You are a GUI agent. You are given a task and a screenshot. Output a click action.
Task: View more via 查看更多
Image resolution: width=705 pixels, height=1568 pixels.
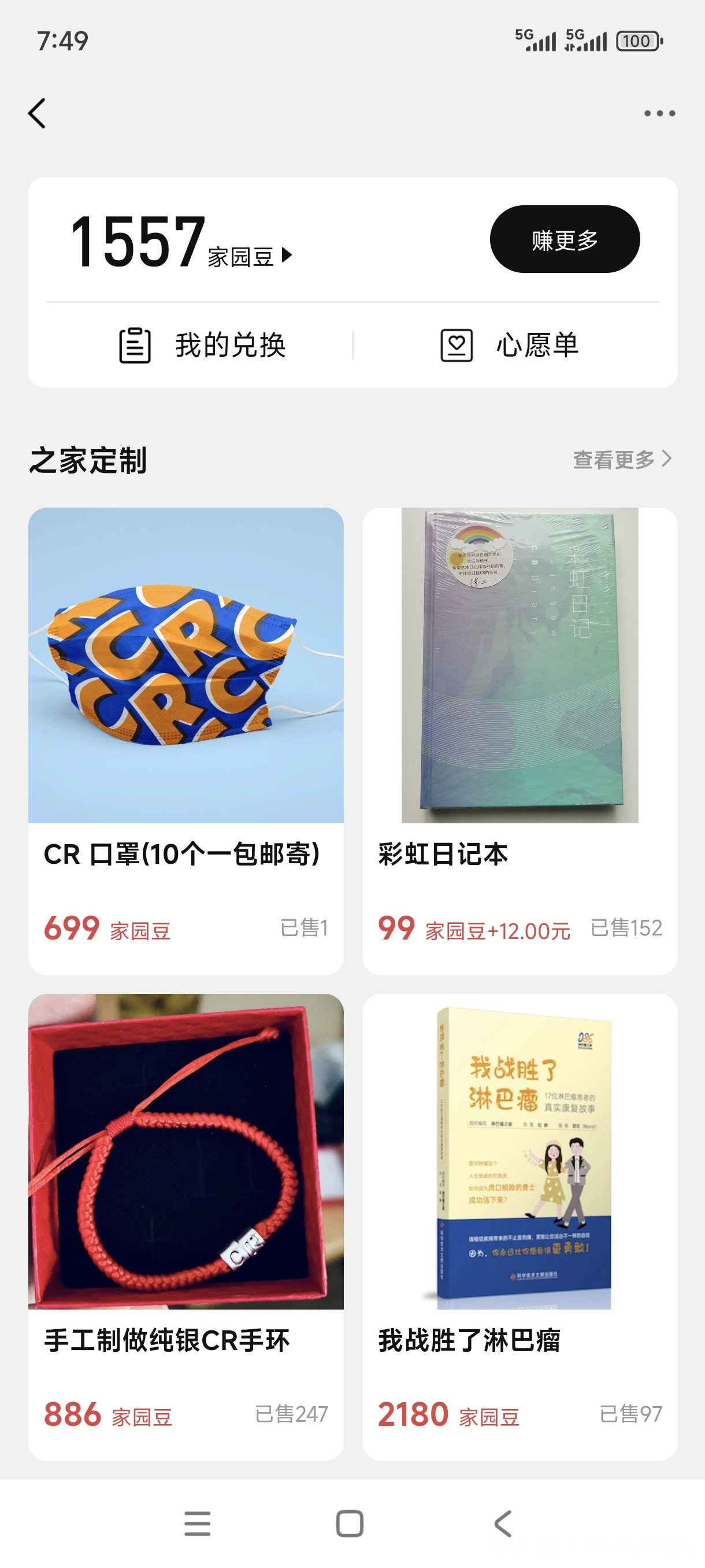click(x=622, y=459)
